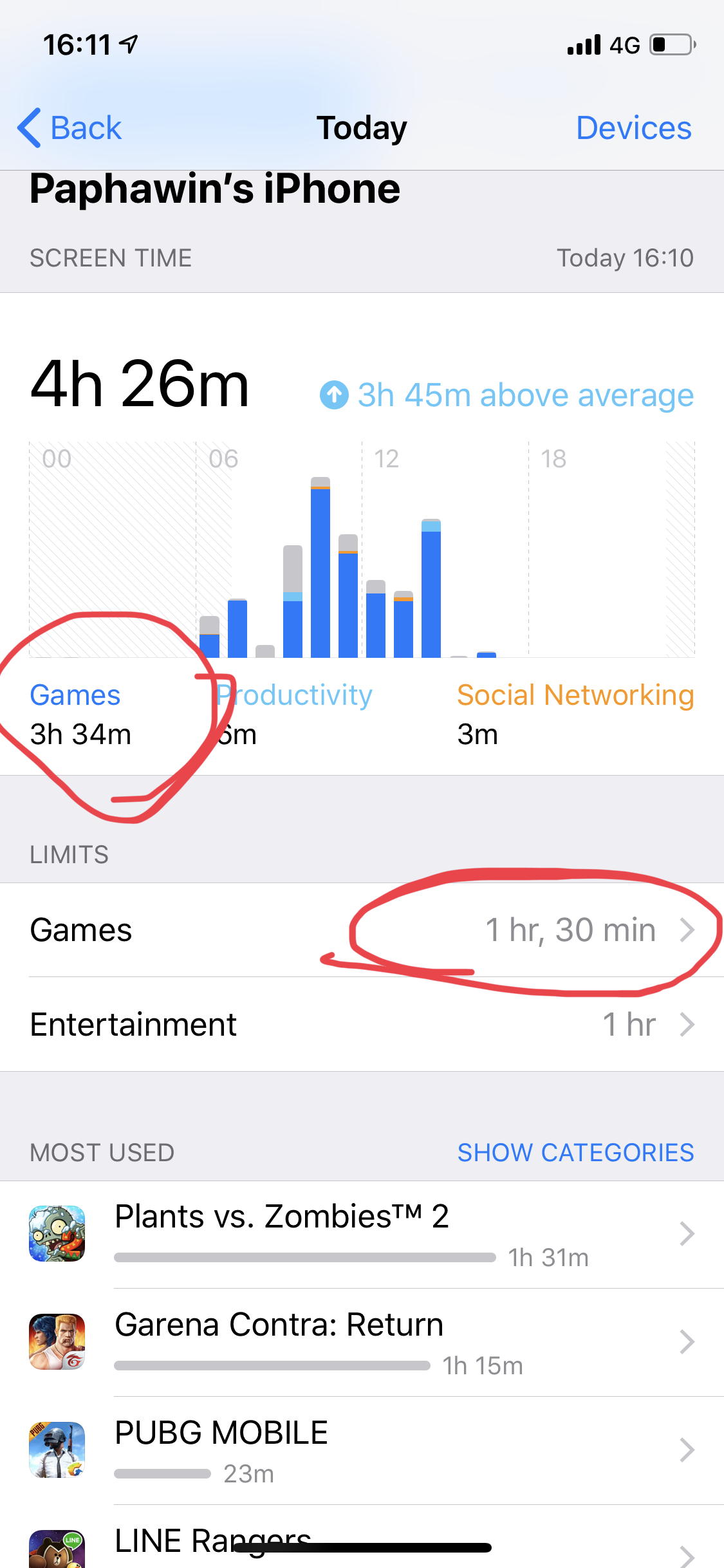
Task: Open Plants vs. Zombies detail via its chevron
Action: 689,1233
